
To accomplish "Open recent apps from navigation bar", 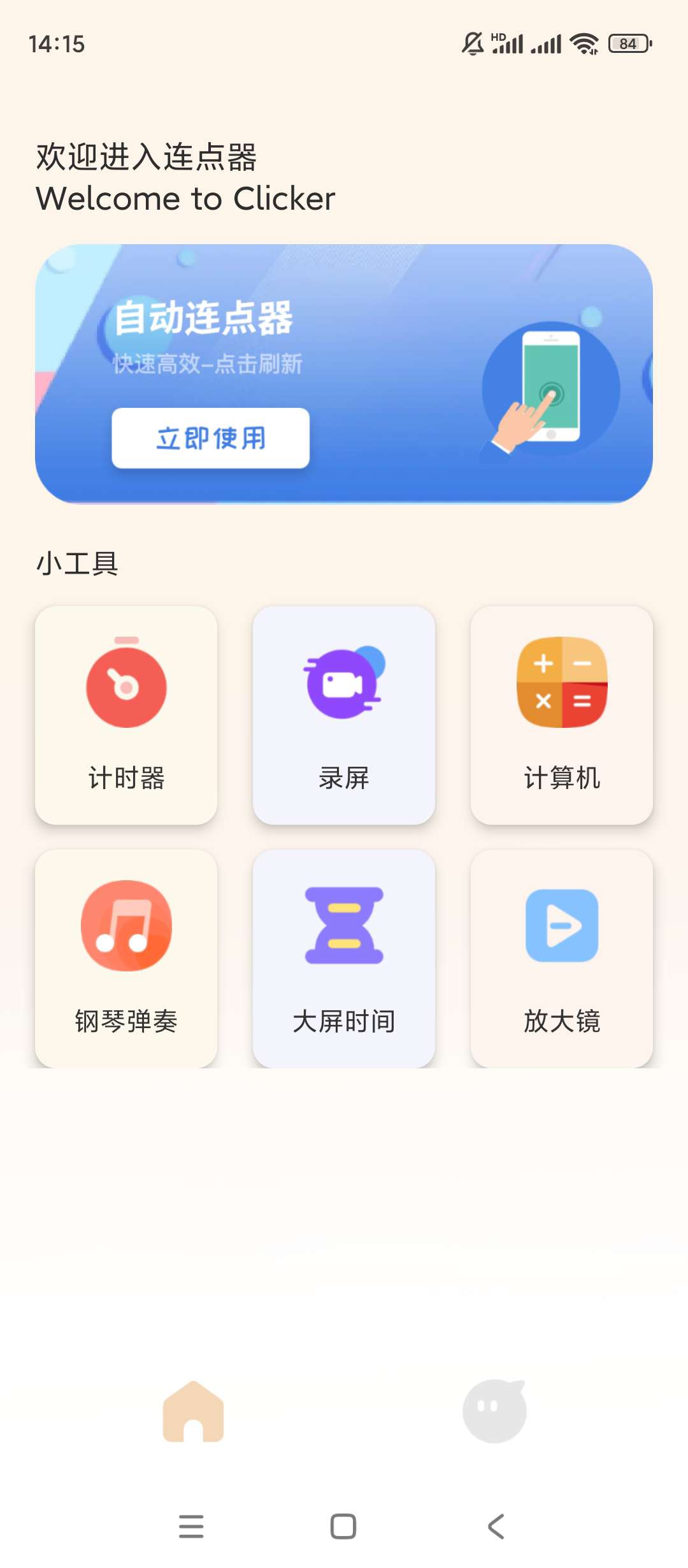I will pyautogui.click(x=191, y=1527).
